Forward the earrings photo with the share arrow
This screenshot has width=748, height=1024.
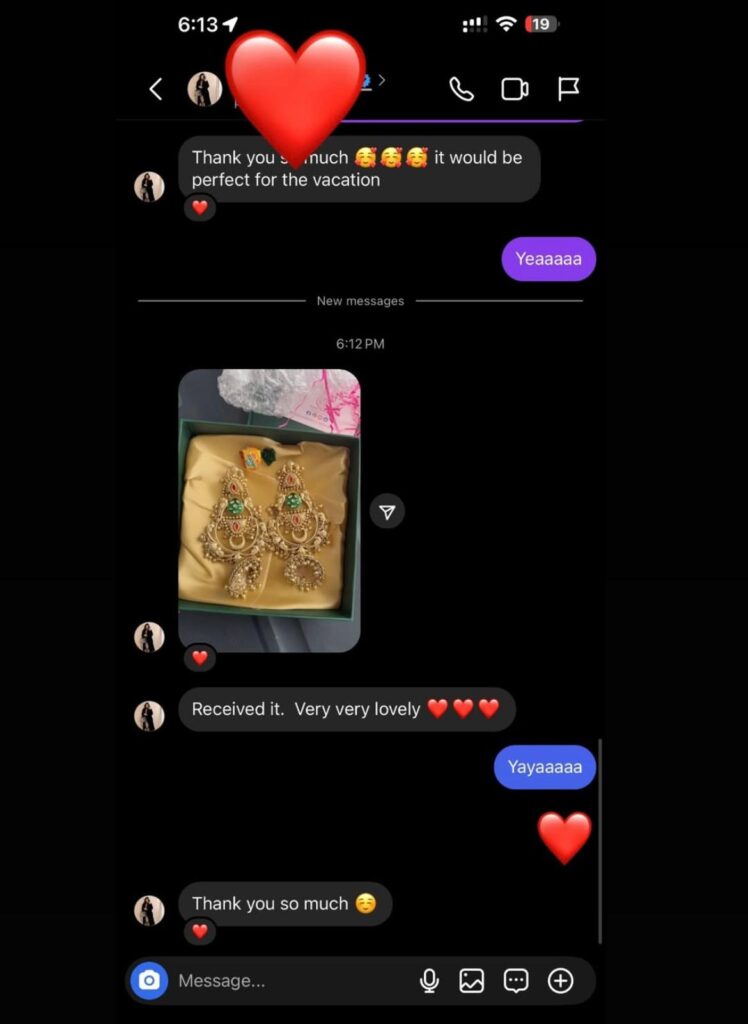point(387,512)
